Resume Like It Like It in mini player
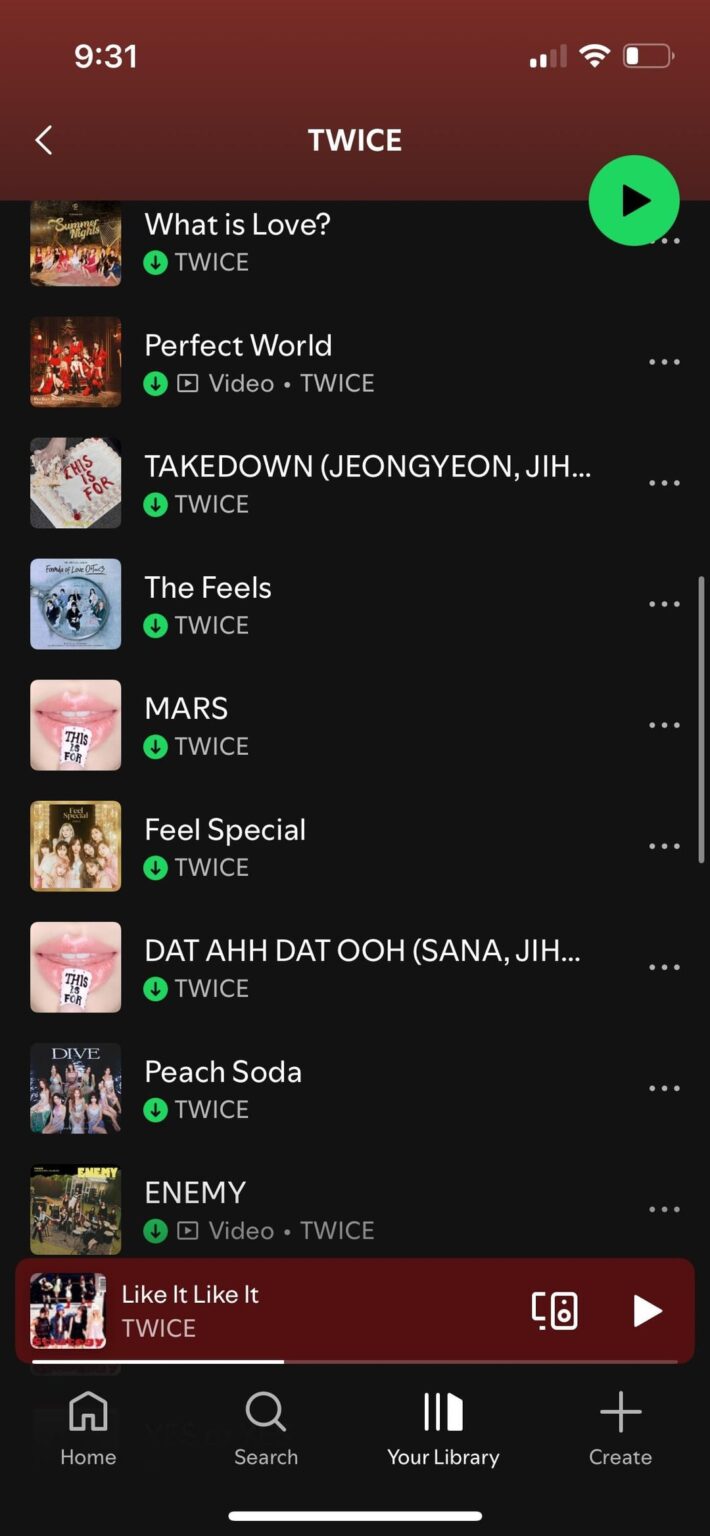 [x=647, y=1310]
